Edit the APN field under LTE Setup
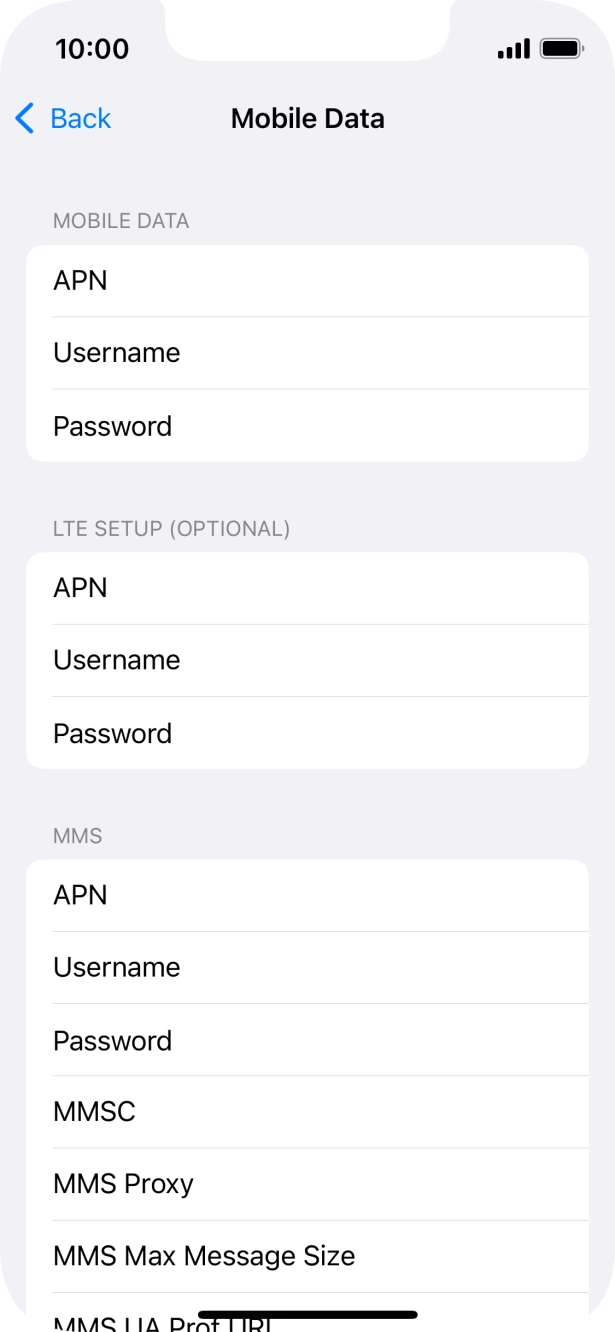The height and width of the screenshot is (1332, 615). point(307,588)
